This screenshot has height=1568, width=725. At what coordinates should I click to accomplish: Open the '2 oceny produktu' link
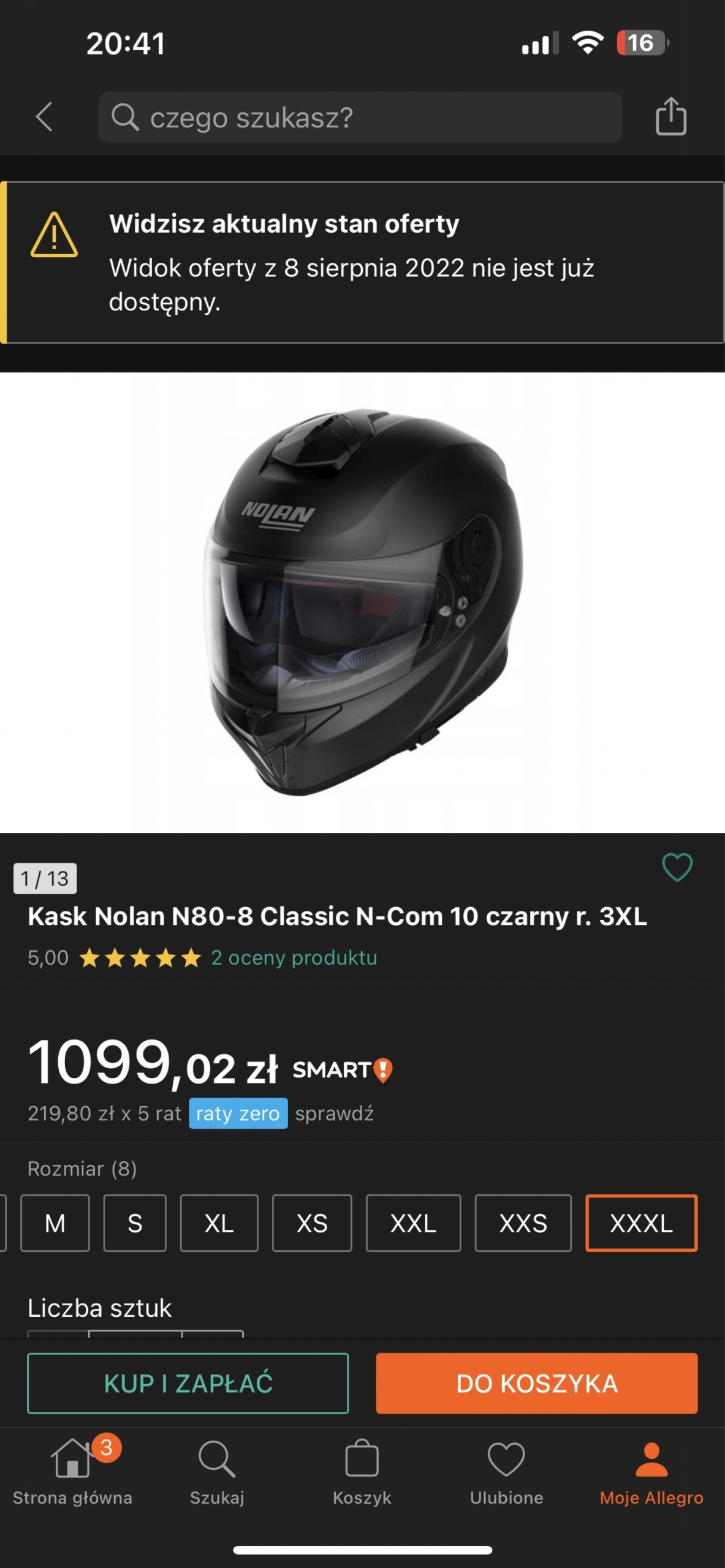pyautogui.click(x=294, y=957)
